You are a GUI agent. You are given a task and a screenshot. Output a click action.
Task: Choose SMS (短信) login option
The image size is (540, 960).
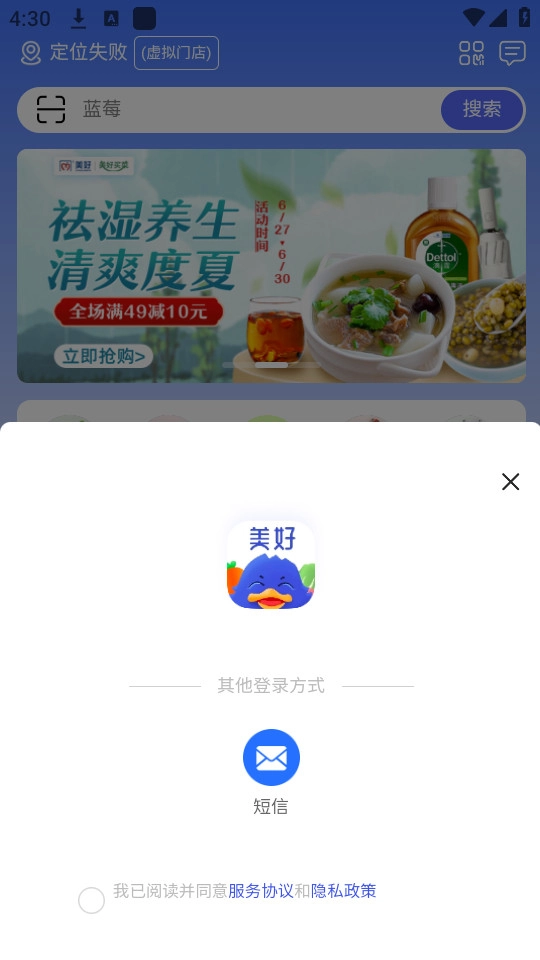pos(271,757)
